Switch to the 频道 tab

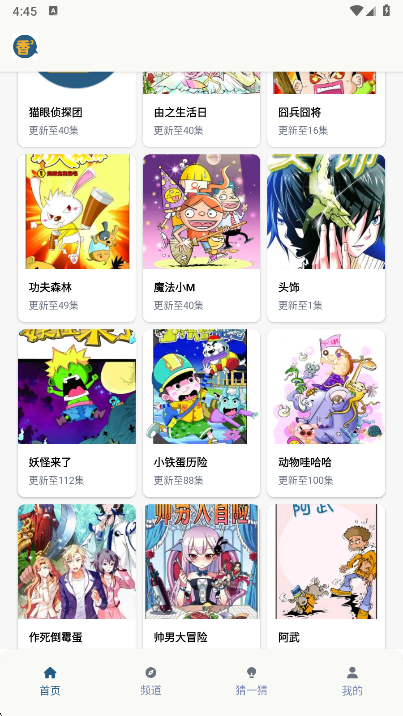coord(151,681)
